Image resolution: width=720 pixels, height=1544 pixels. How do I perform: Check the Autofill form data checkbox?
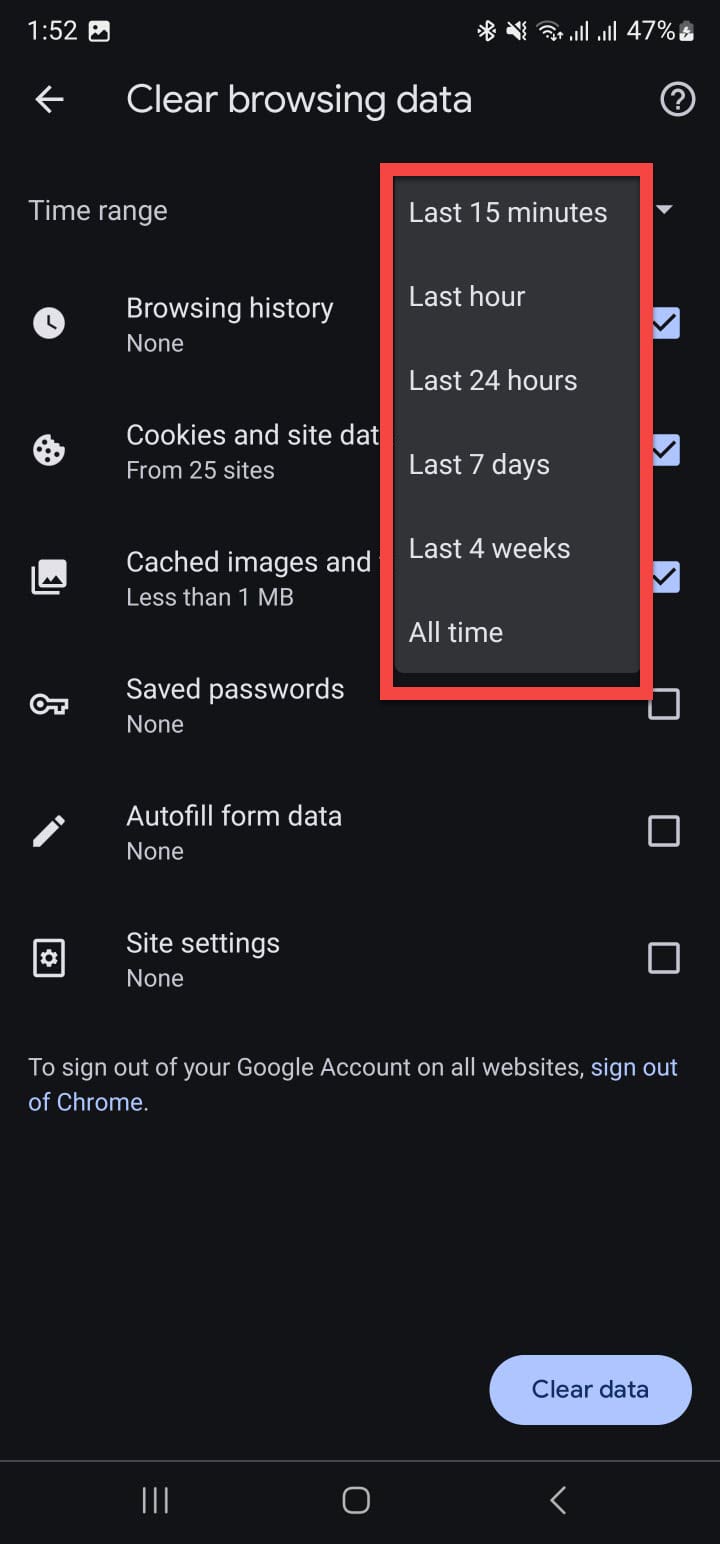click(663, 830)
